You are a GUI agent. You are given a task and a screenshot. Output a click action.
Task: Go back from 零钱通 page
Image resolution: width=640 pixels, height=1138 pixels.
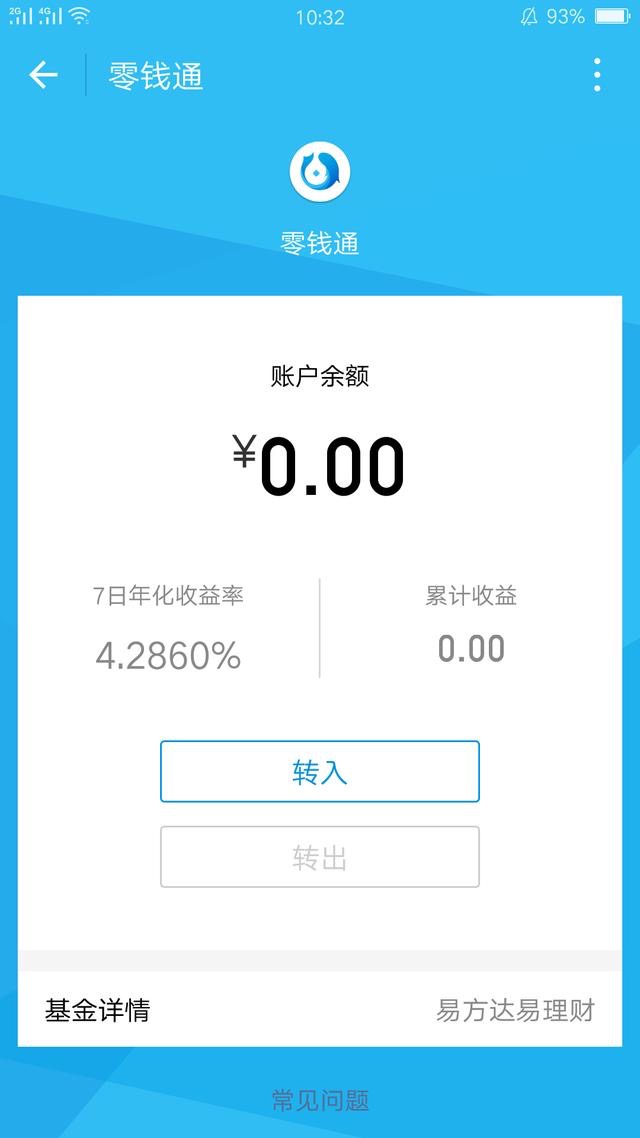(x=43, y=75)
